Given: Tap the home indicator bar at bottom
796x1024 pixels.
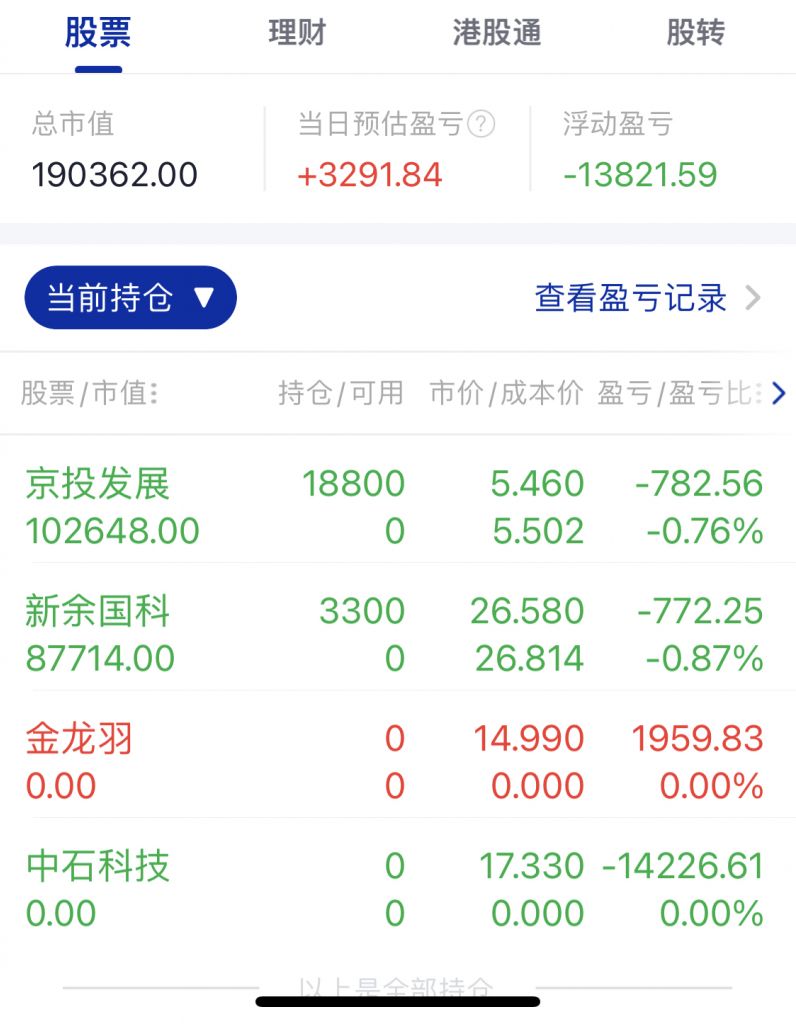Looking at the screenshot, I should point(398,1000).
